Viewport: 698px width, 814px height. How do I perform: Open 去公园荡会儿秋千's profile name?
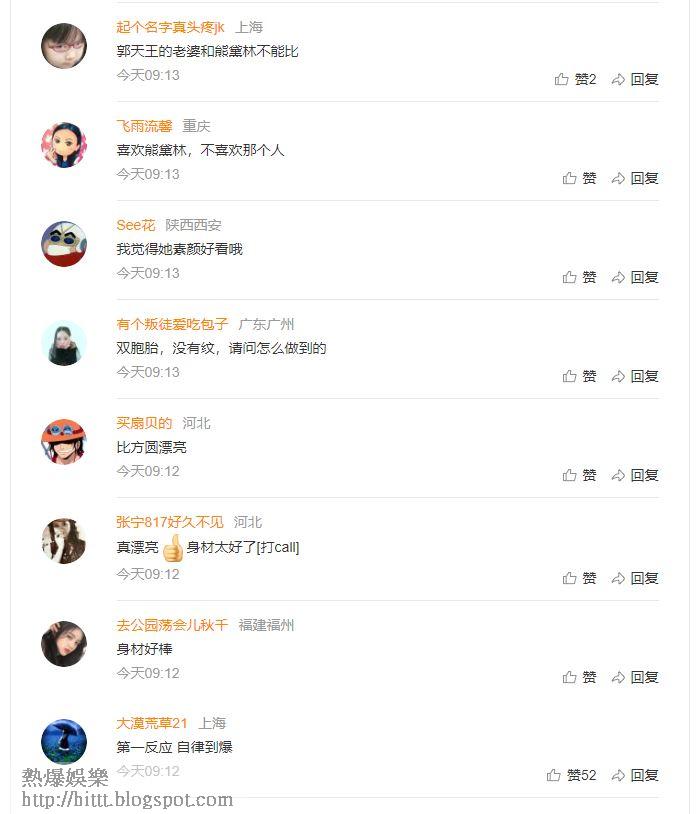coord(172,625)
